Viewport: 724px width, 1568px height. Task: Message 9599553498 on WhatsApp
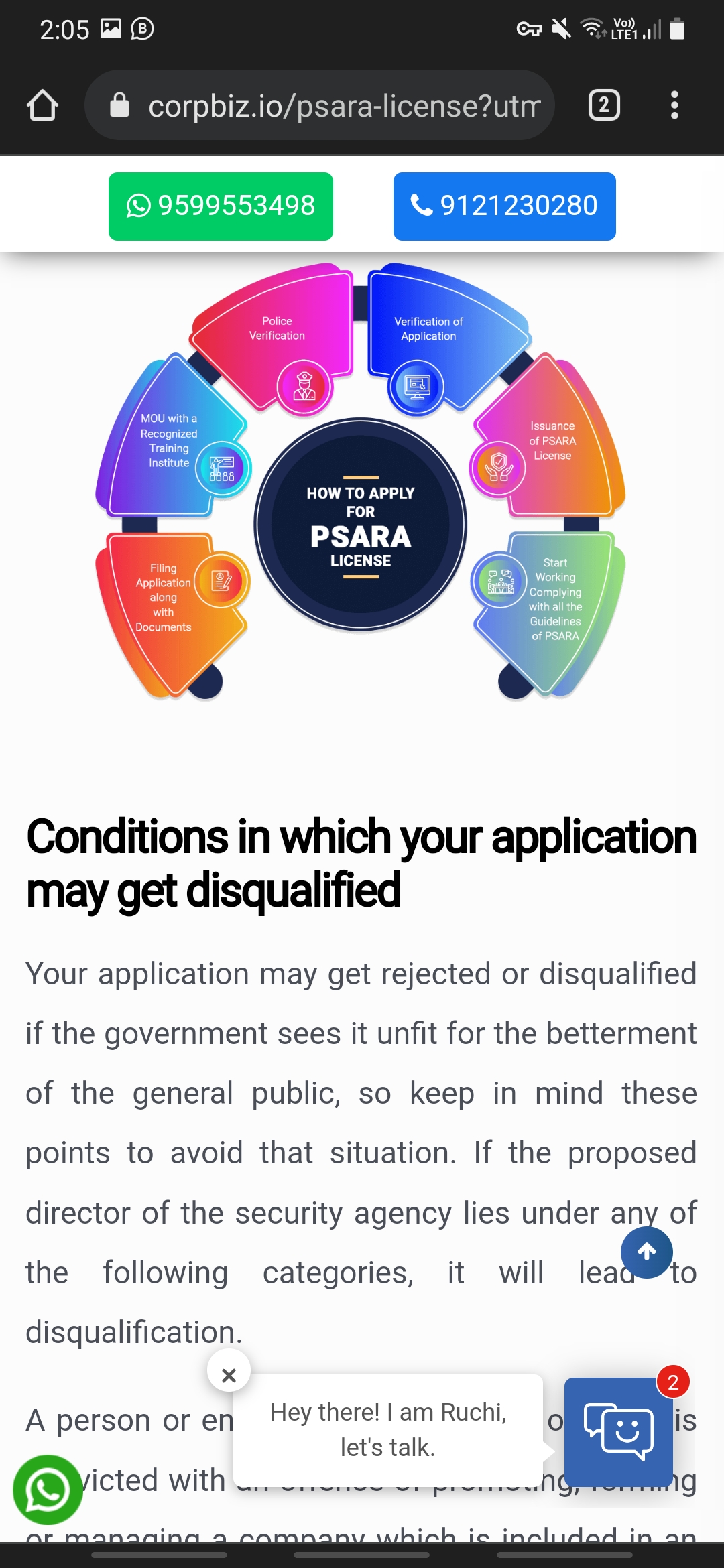(221, 206)
